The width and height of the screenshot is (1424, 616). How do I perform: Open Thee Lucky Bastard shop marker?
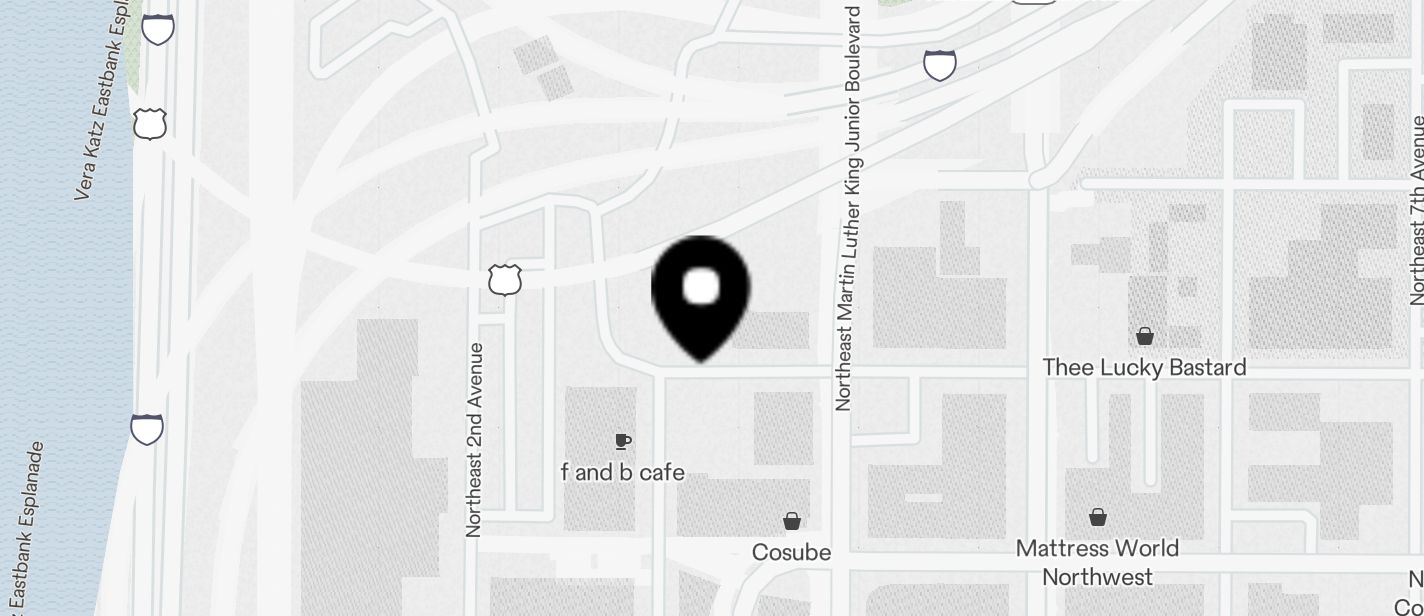point(1144,337)
